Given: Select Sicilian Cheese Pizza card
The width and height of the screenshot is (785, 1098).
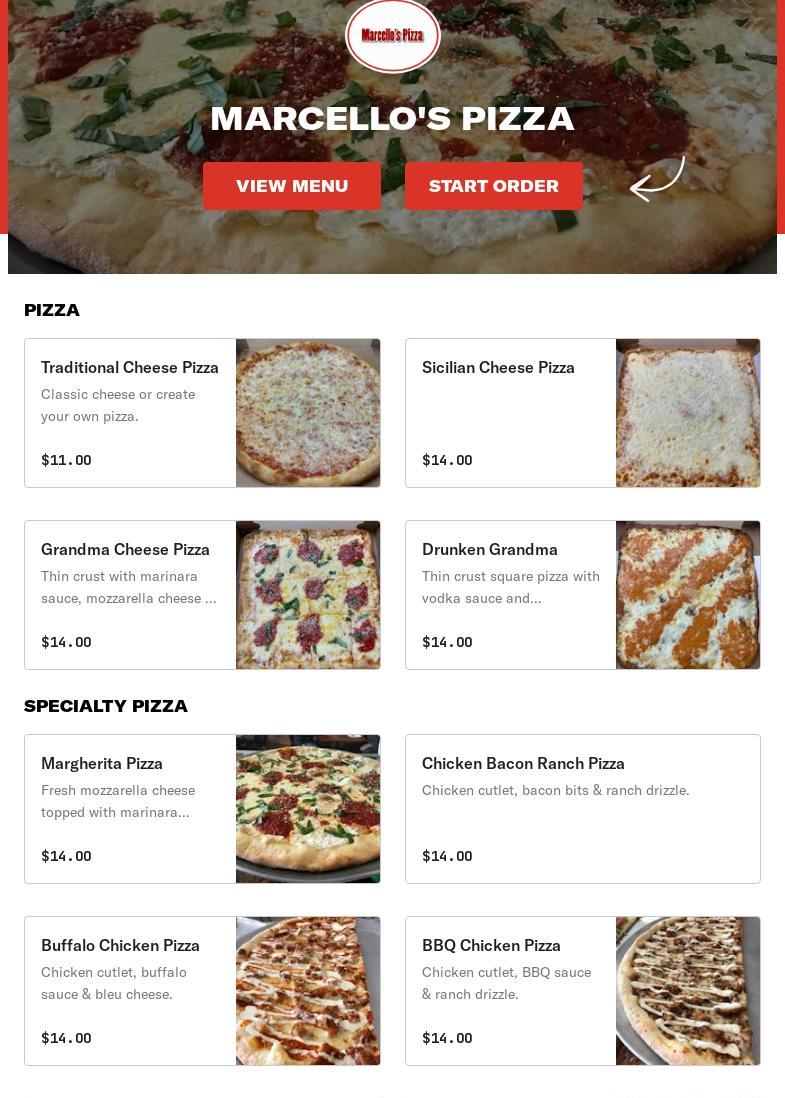Looking at the screenshot, I should [x=582, y=413].
